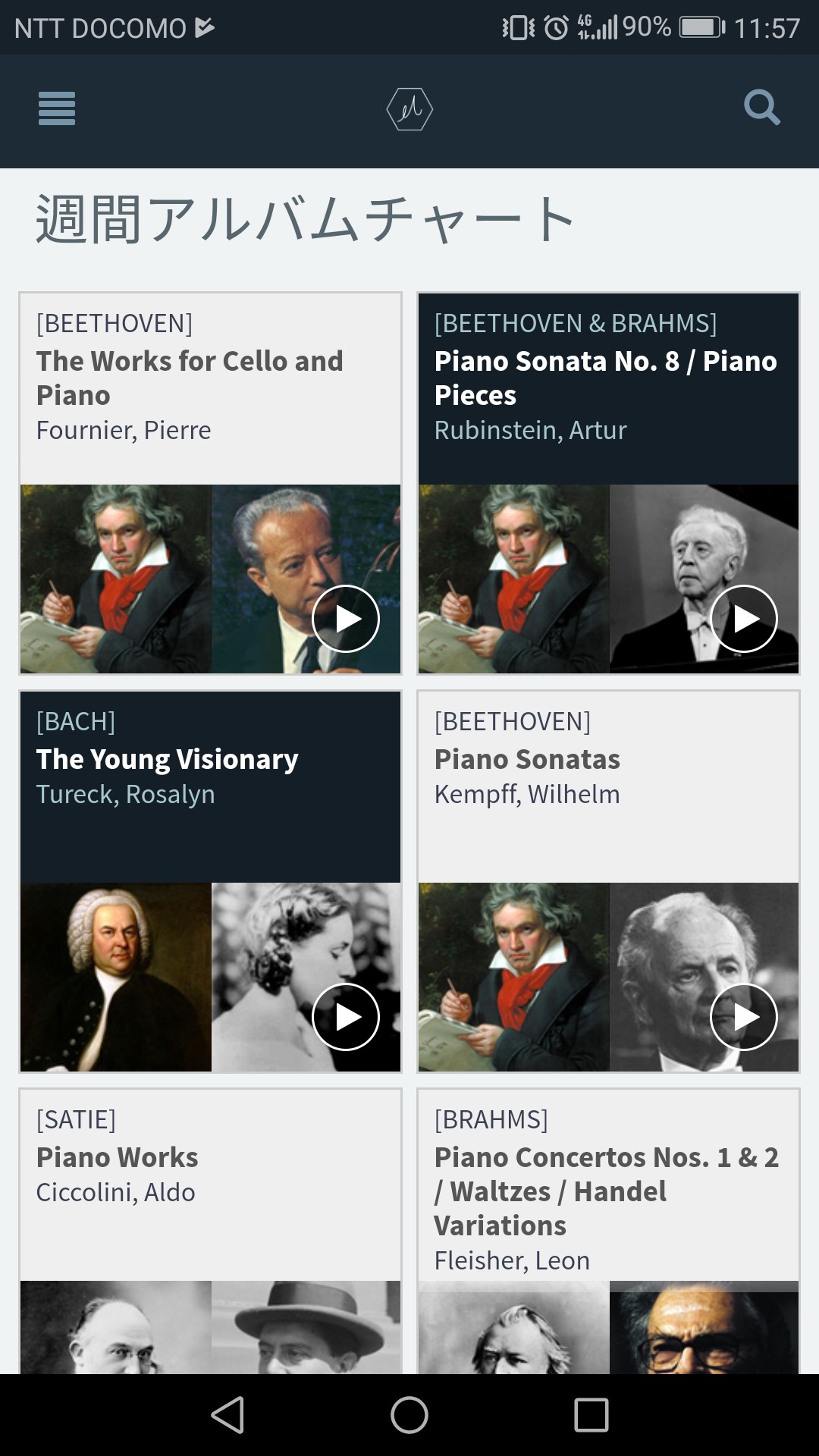Viewport: 819px width, 1456px height.
Task: Open Rubinstein's Piano Sonata No. 8 album
Action: [x=605, y=378]
